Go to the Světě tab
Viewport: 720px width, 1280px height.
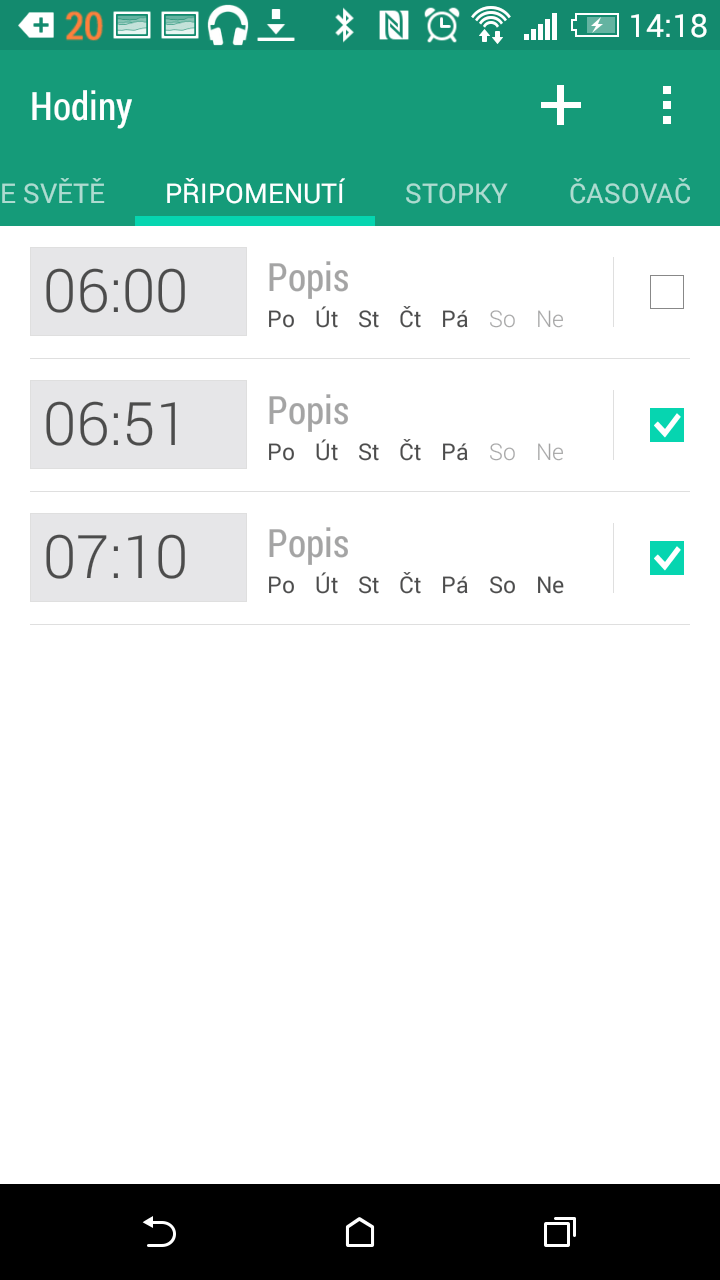click(x=52, y=193)
